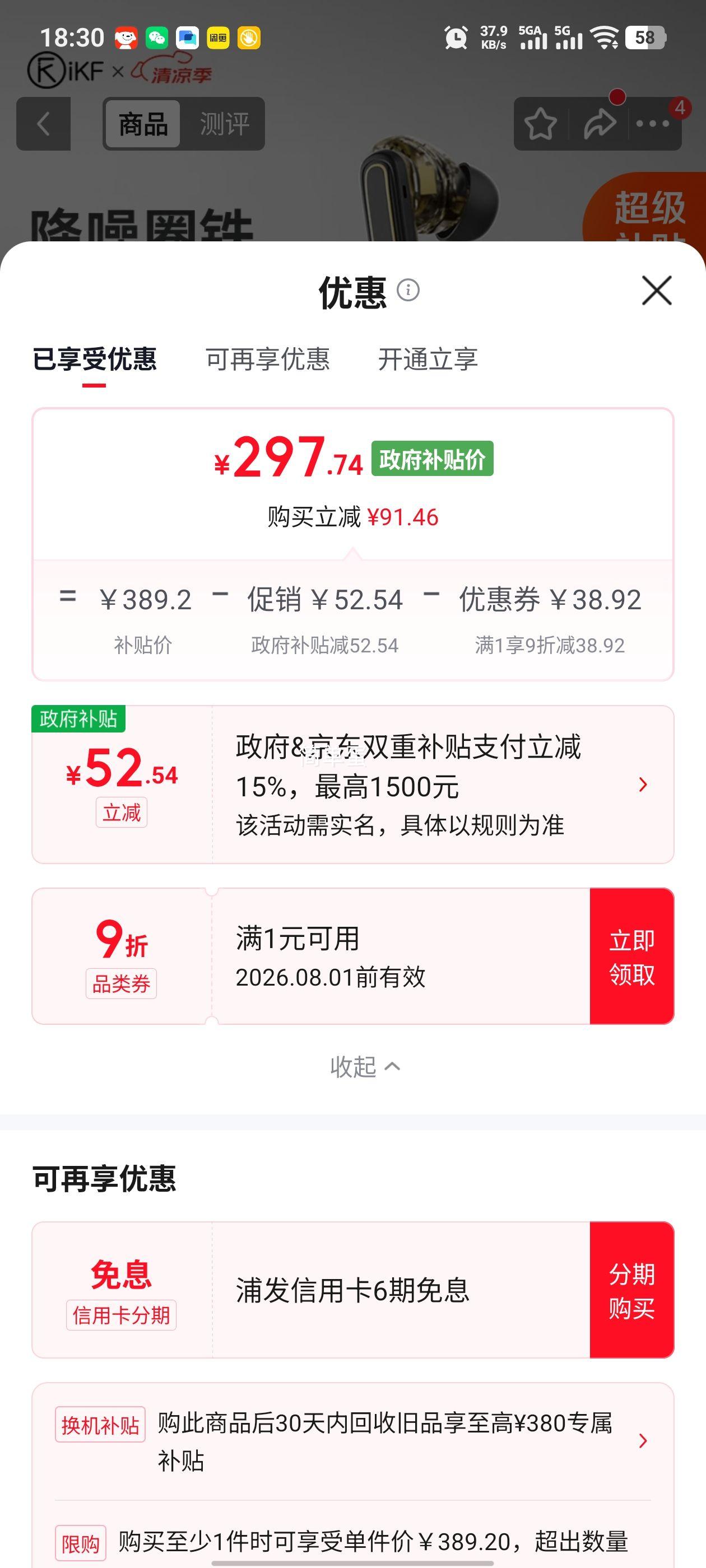Viewport: 706px width, 1568px height.
Task: Switch to the 可再享优惠 tab
Action: [267, 359]
